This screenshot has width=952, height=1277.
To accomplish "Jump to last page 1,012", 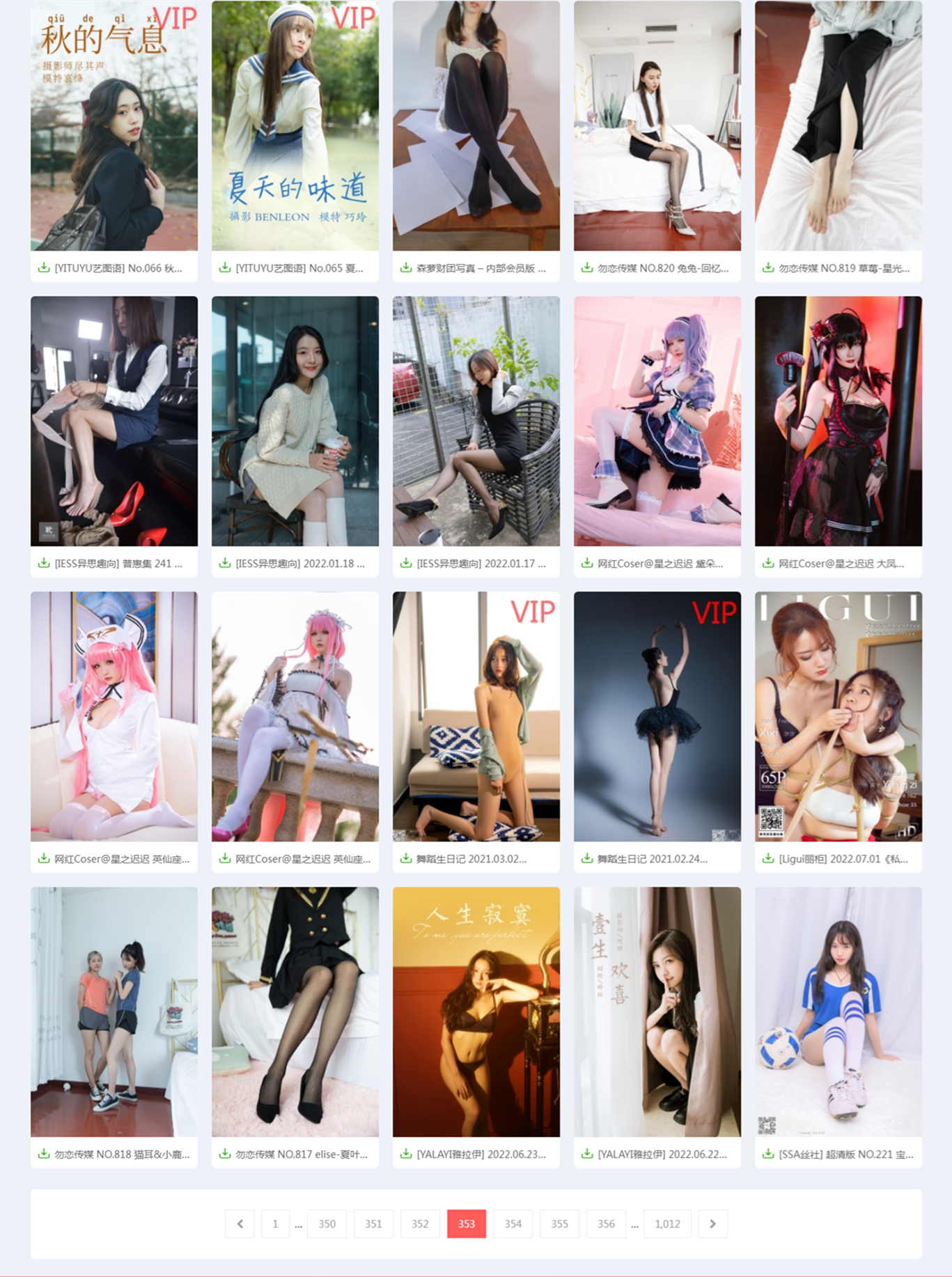I will [x=667, y=1224].
